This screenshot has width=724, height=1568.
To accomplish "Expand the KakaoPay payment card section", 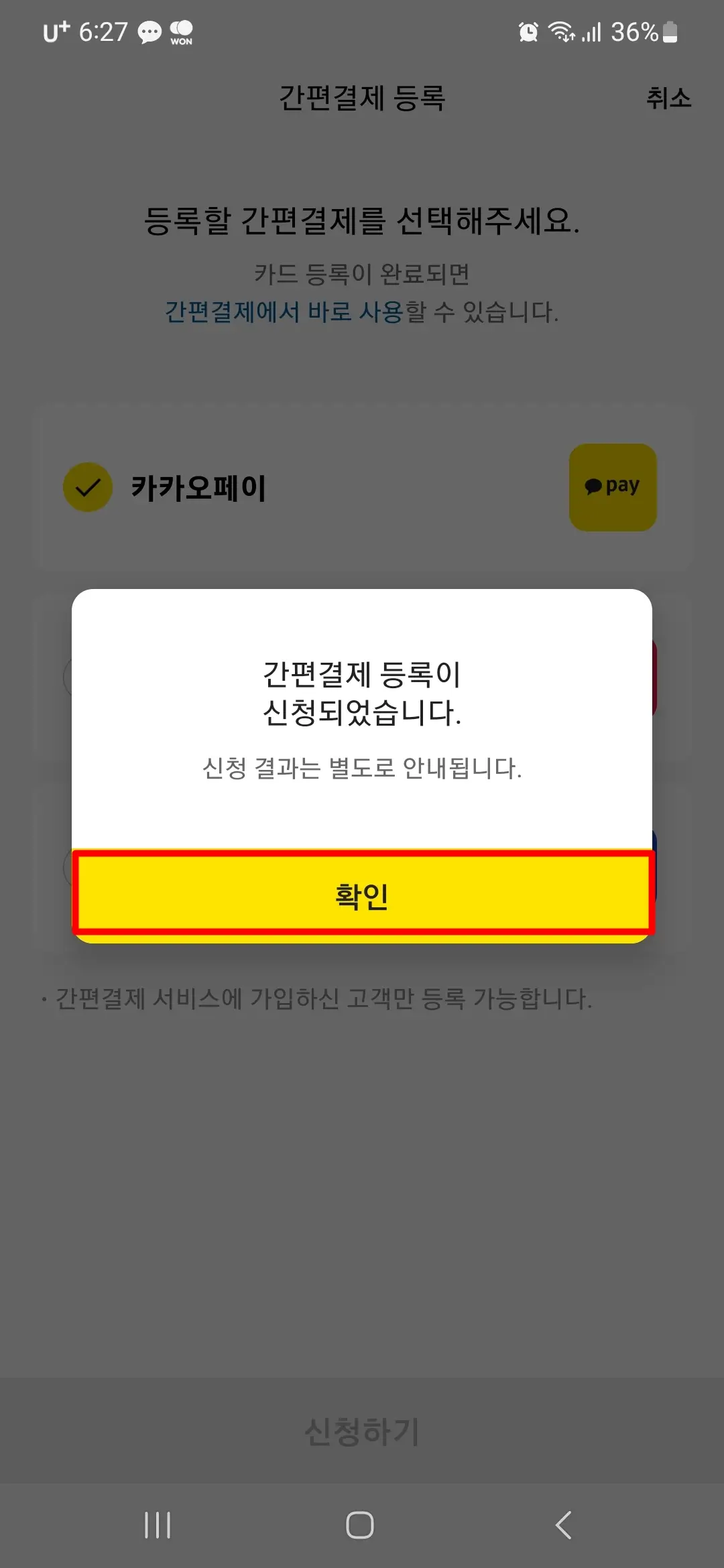I will 362,487.
